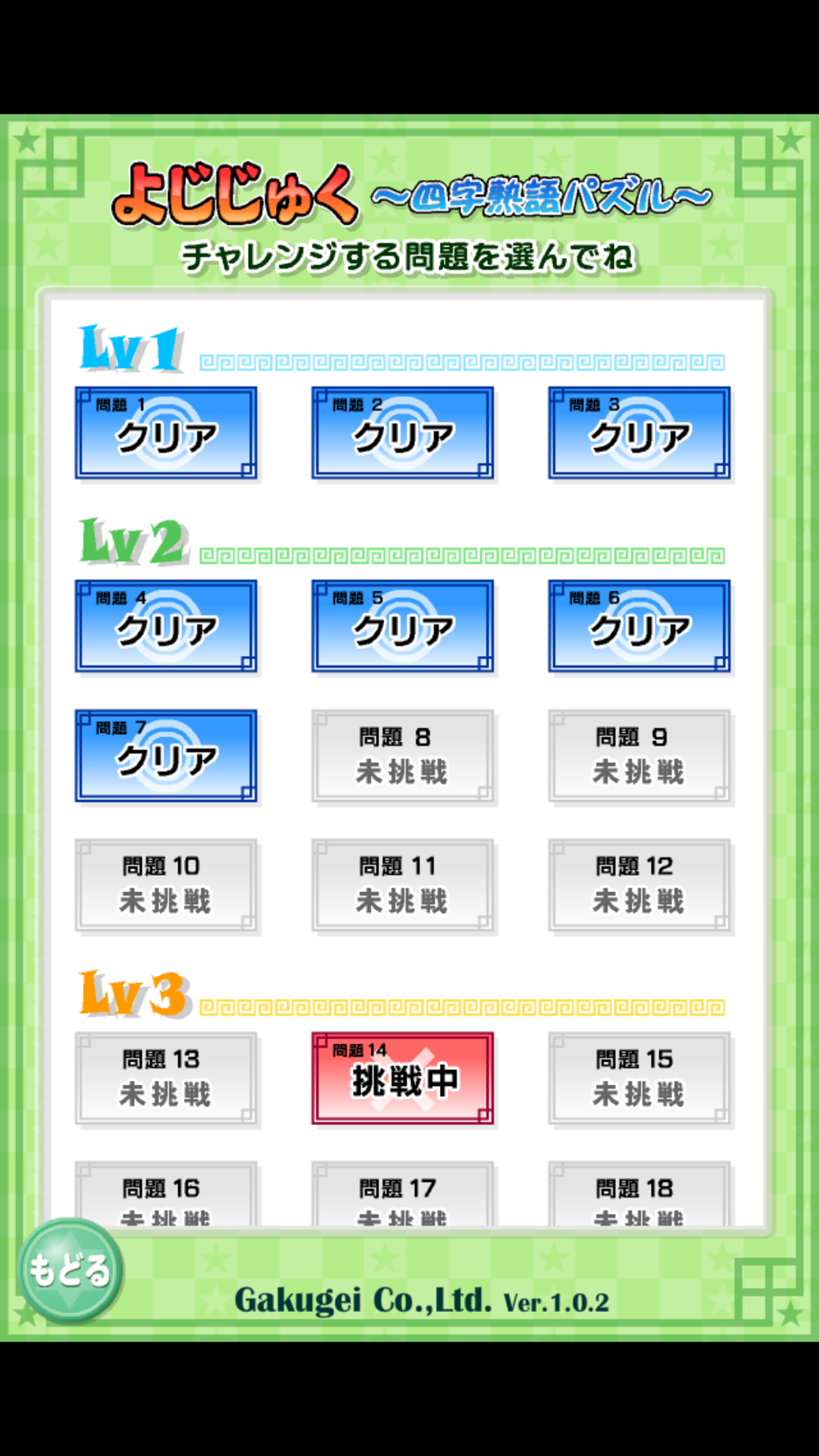Start problem 11
This screenshot has height=1456, width=819.
[403, 885]
